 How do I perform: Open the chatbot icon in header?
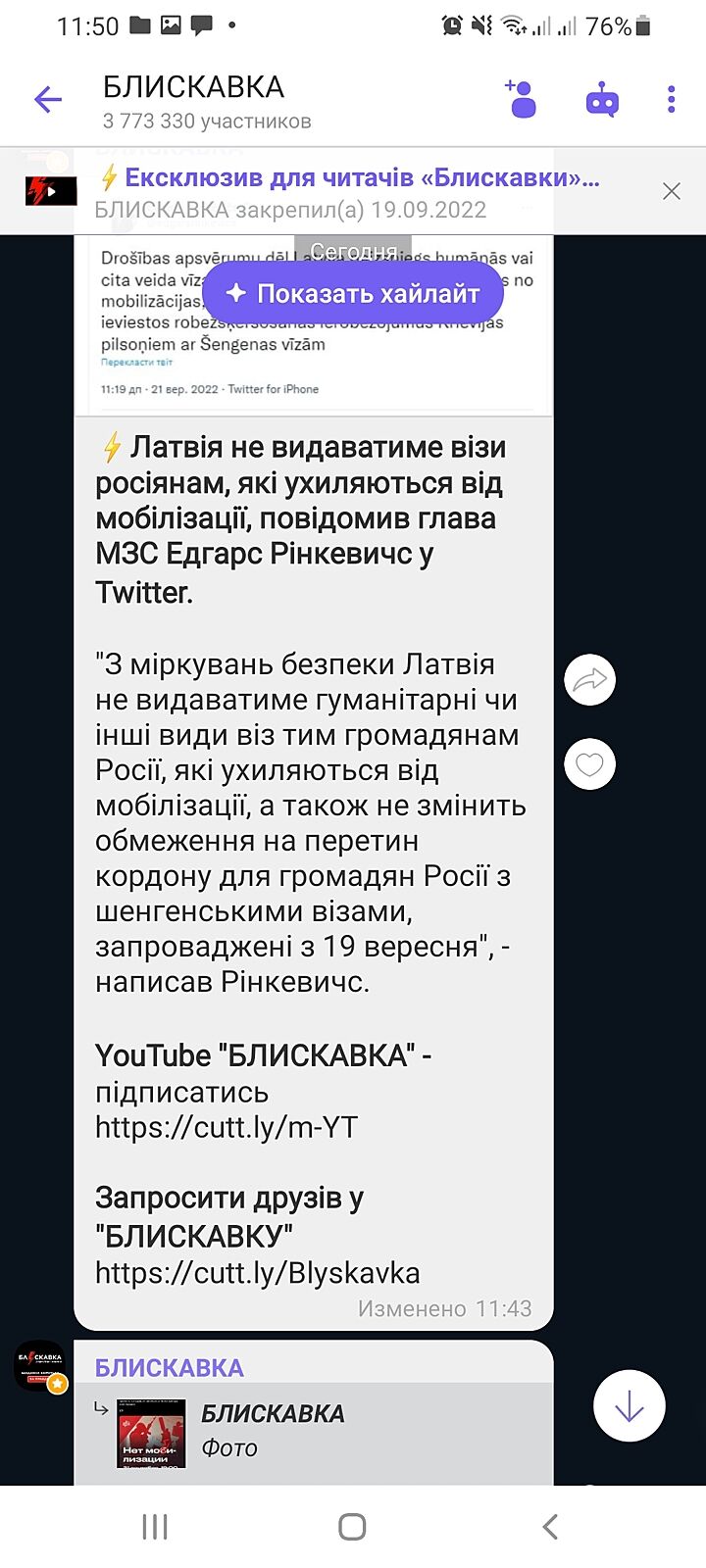[601, 100]
